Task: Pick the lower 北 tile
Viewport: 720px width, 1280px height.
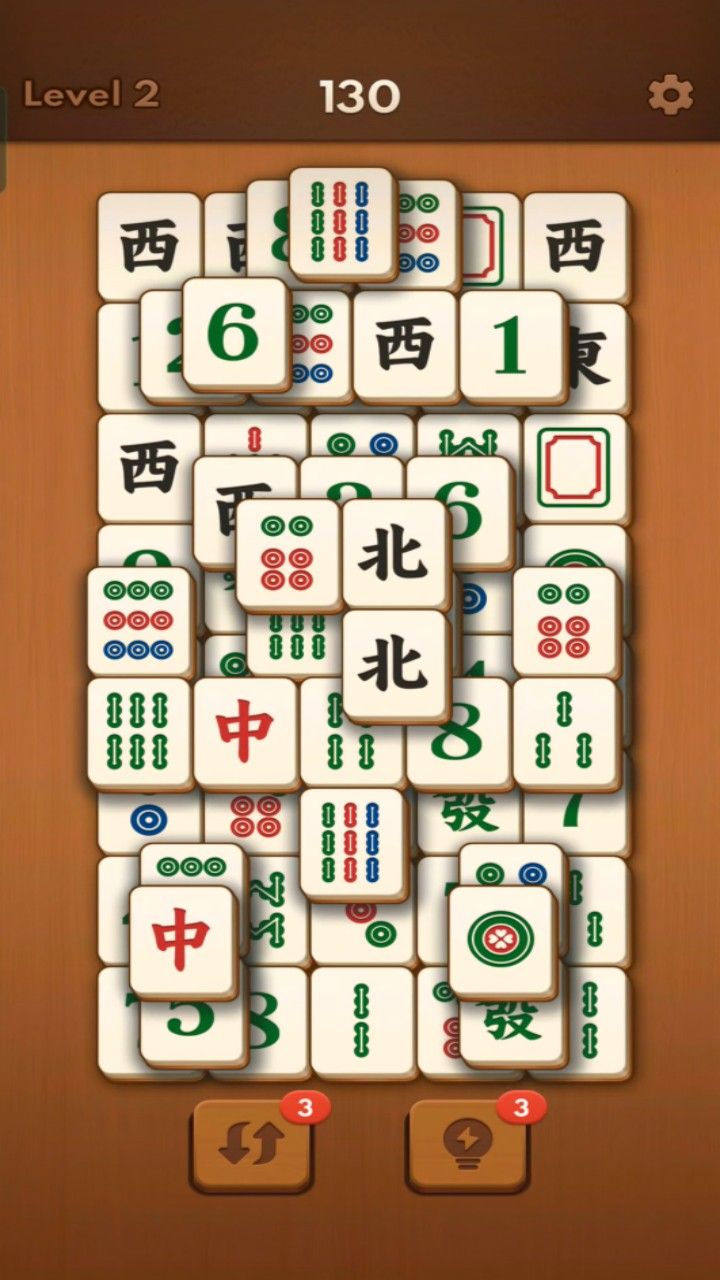Action: [395, 663]
